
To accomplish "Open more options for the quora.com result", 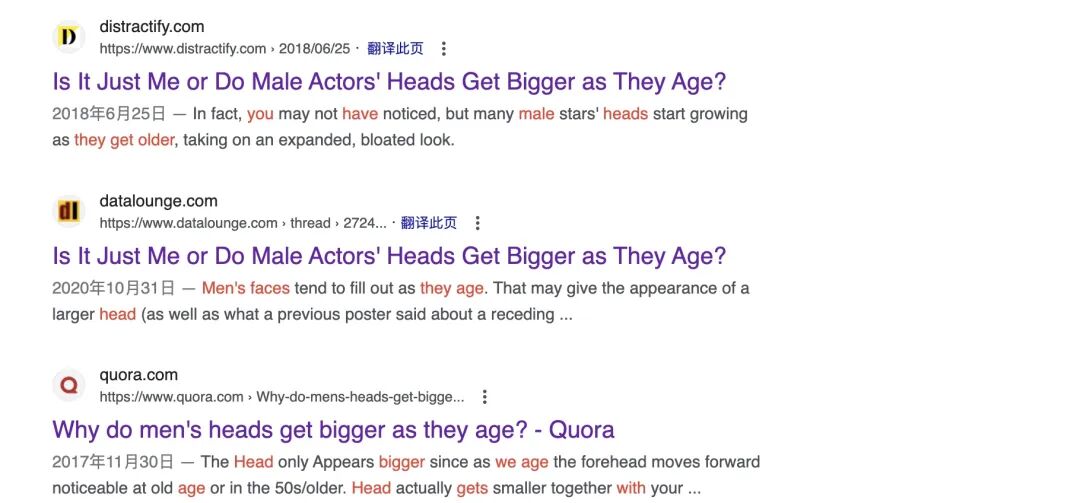I will click(485, 397).
